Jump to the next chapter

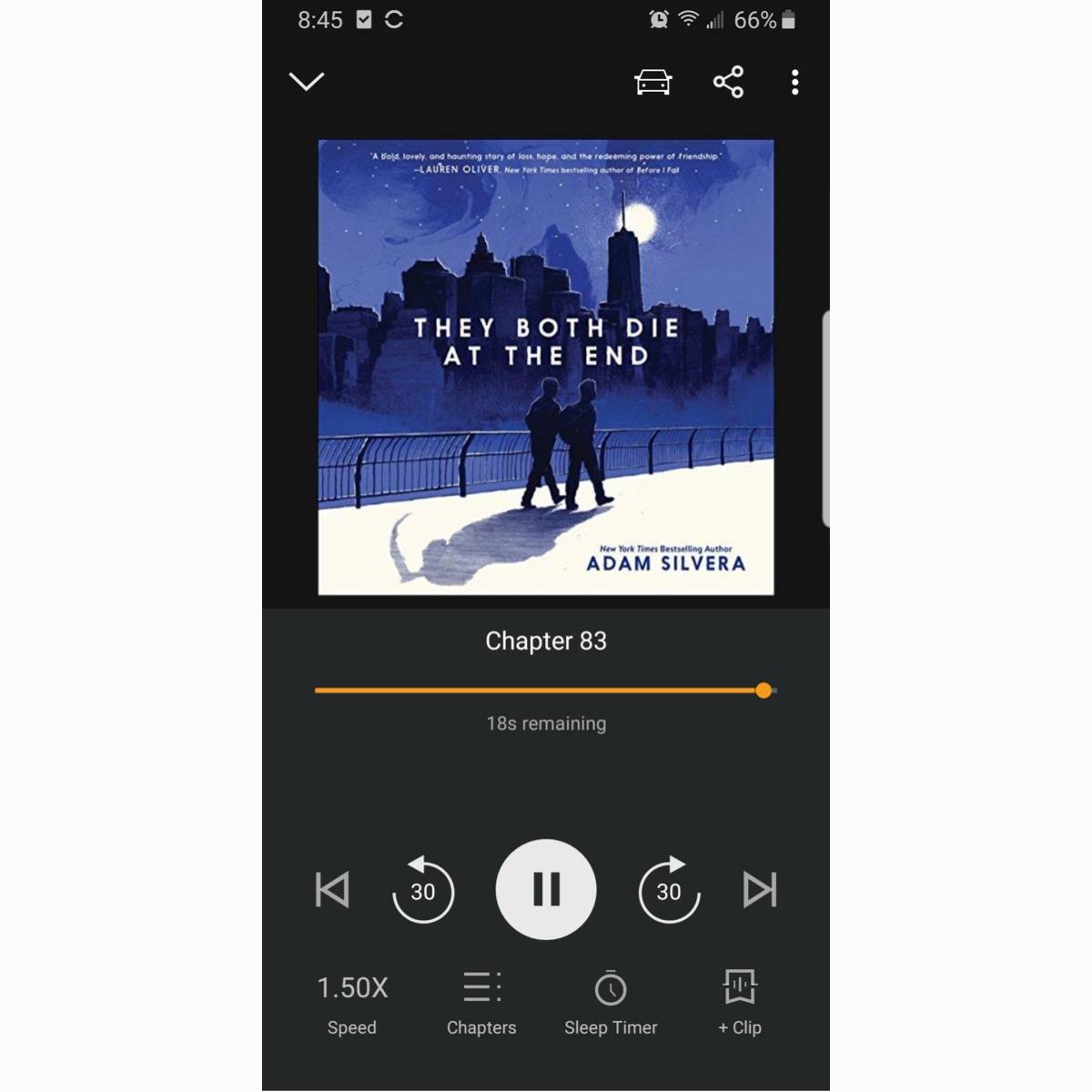(760, 890)
